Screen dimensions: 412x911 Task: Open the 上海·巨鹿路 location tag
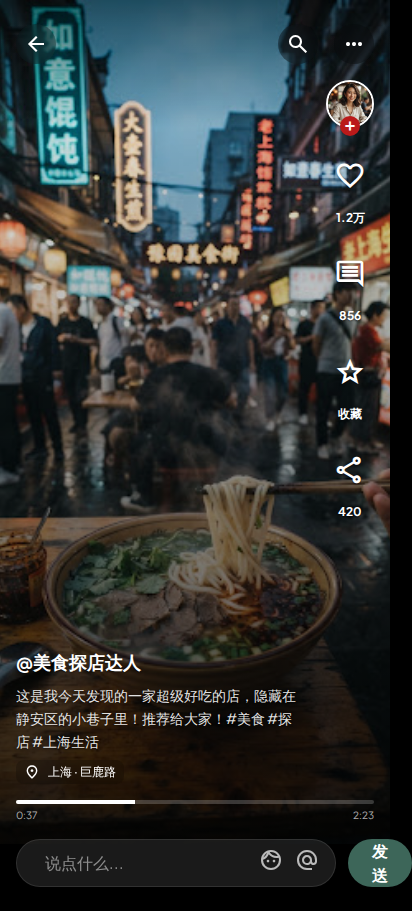(x=70, y=772)
